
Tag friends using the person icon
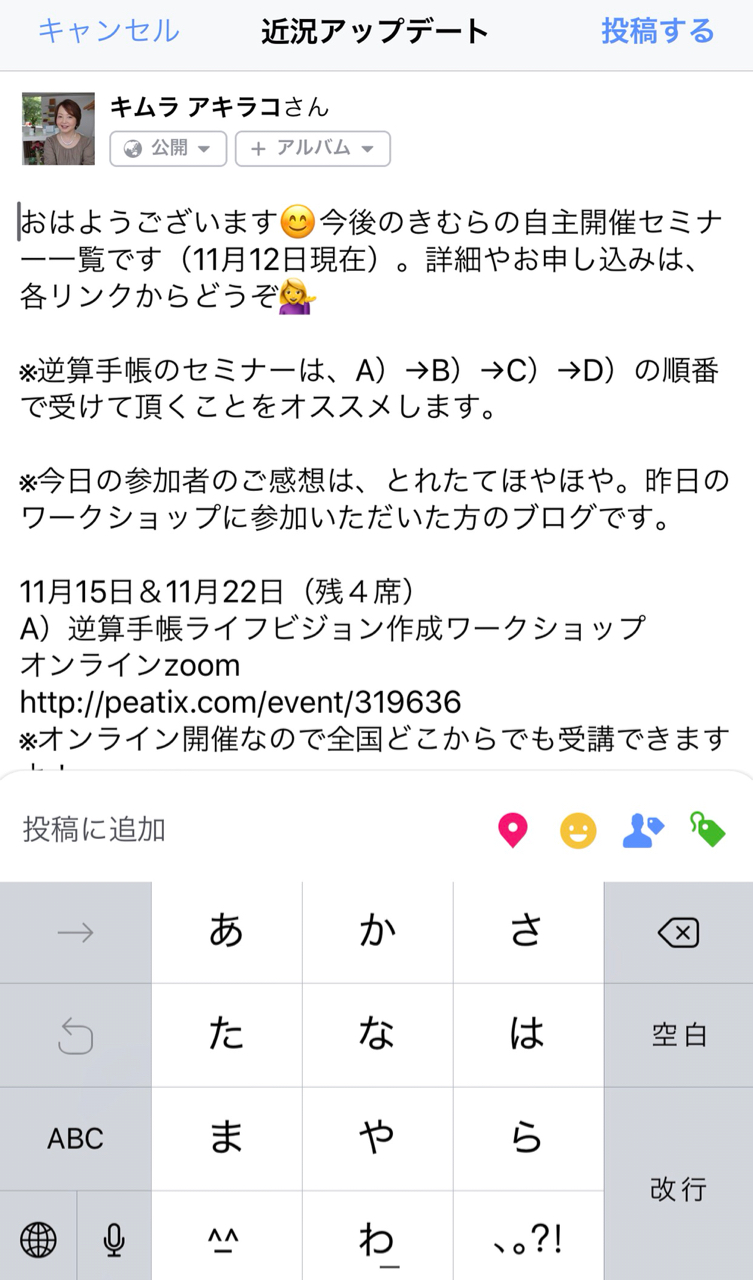(643, 830)
